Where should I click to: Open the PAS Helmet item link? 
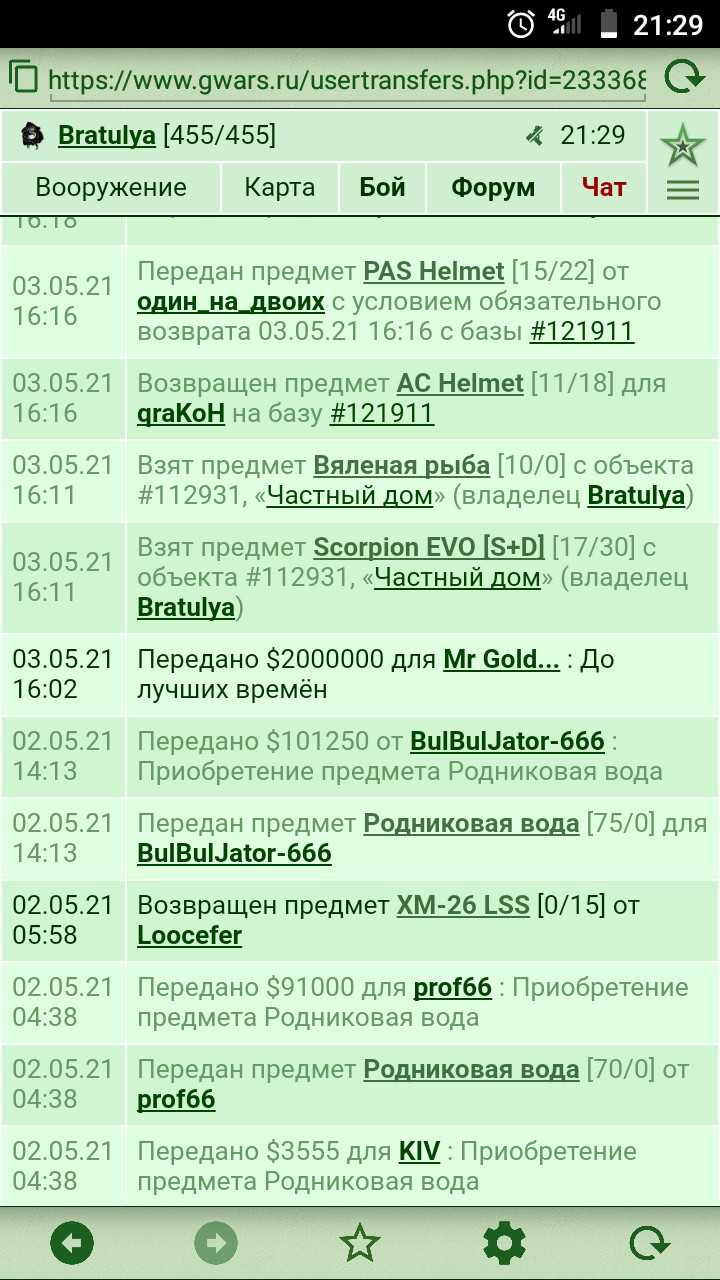click(434, 271)
